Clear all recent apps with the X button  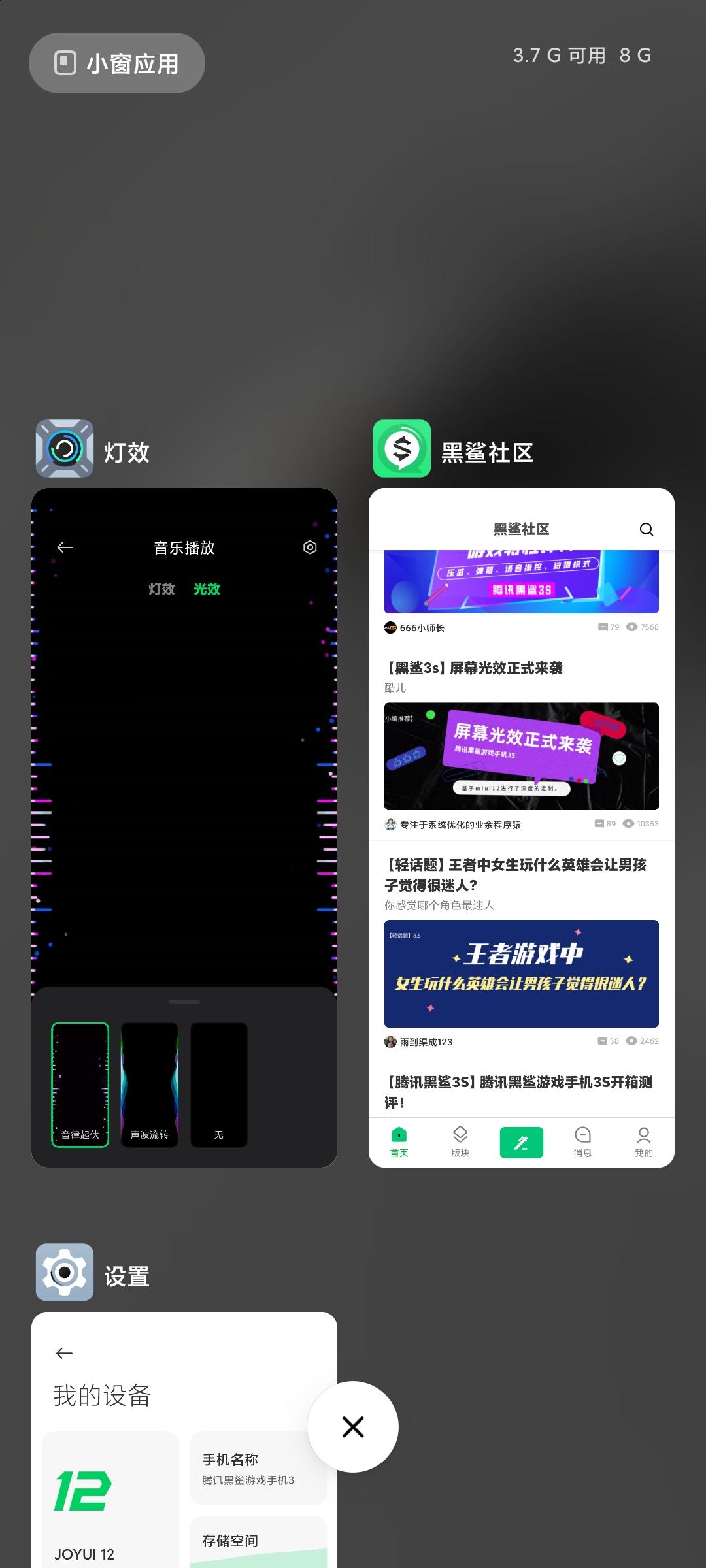coord(353,1427)
